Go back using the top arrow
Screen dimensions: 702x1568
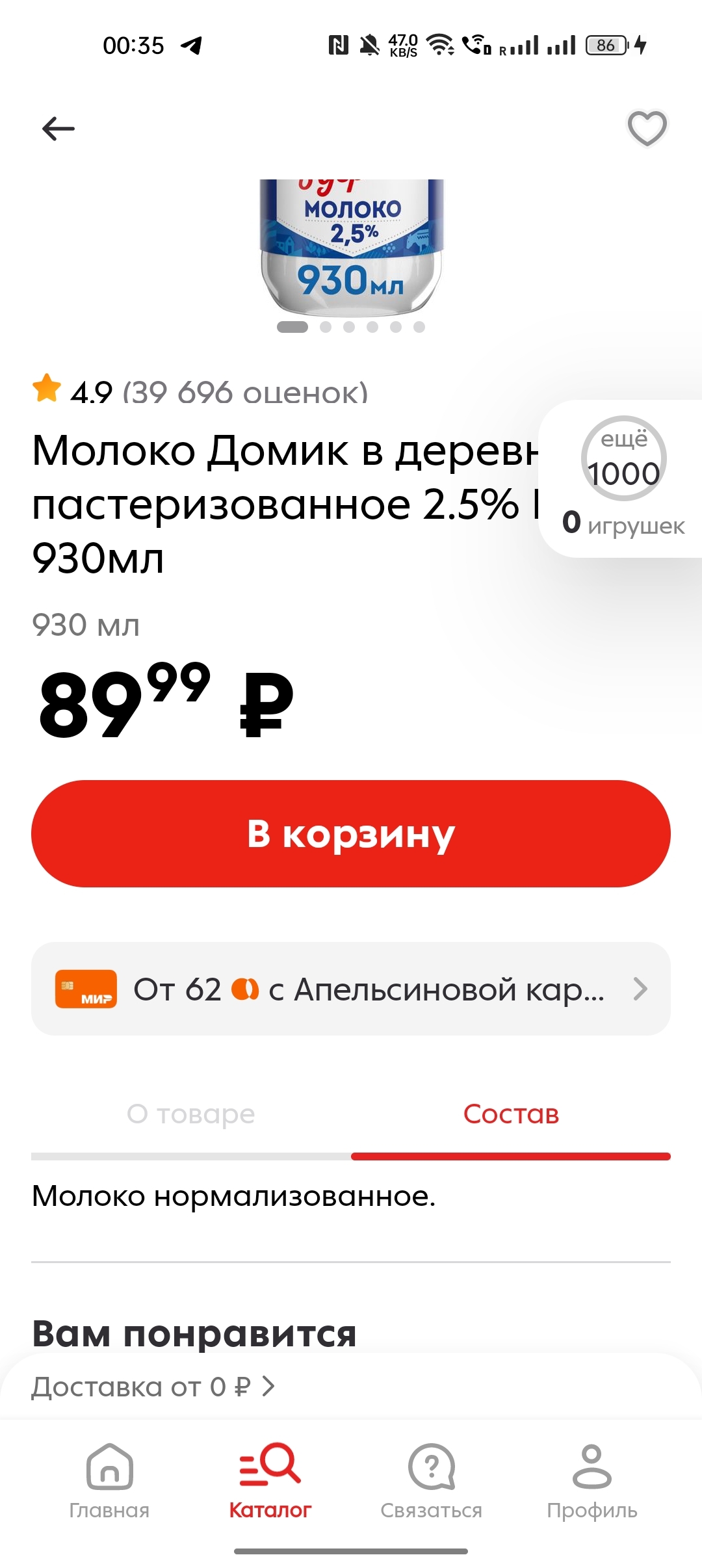pos(58,129)
